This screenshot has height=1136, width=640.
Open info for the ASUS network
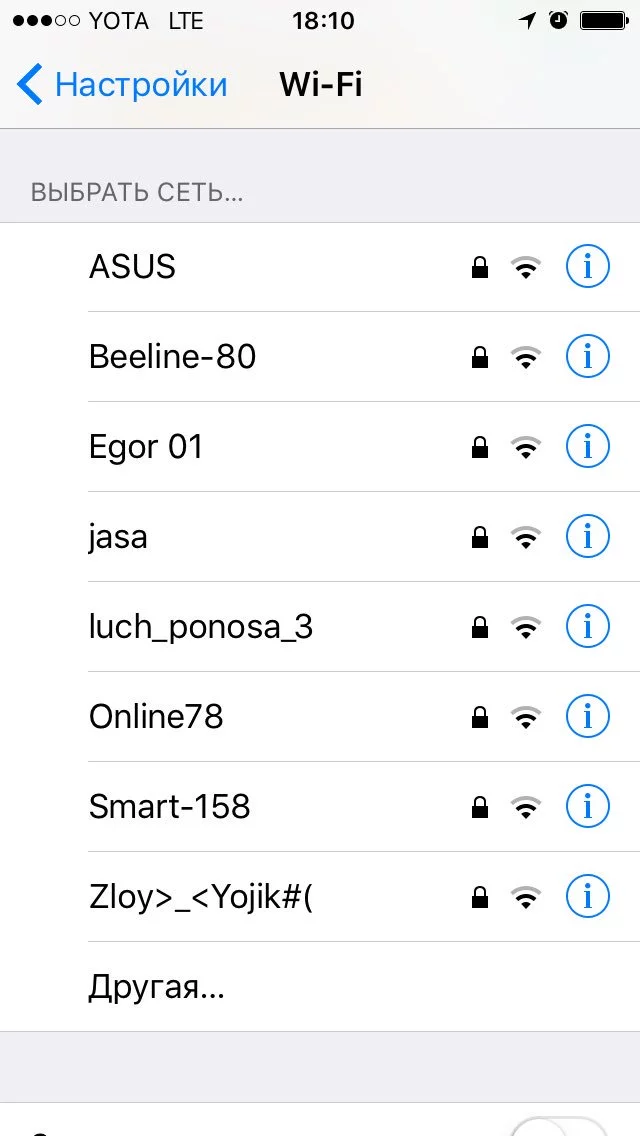(587, 267)
